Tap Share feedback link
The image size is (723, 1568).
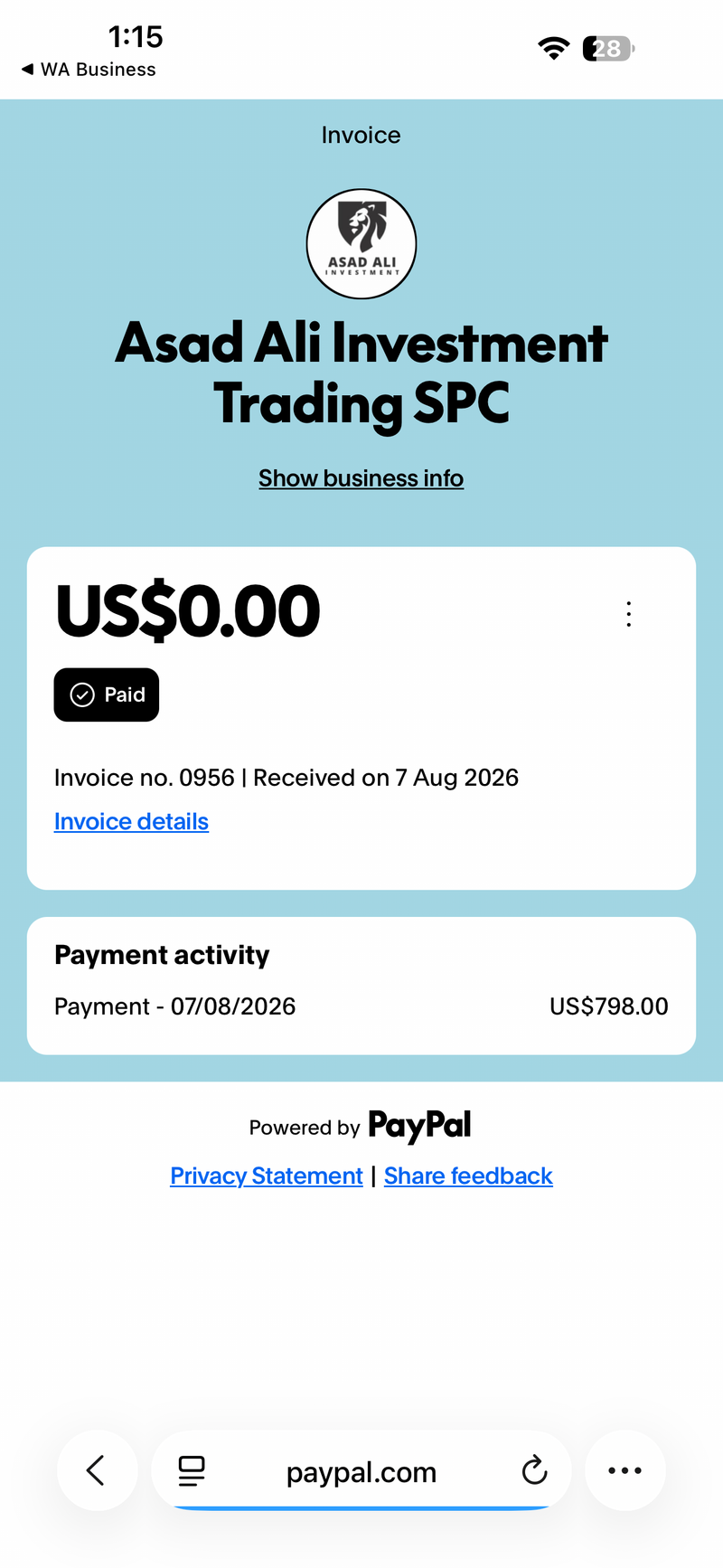468,1176
